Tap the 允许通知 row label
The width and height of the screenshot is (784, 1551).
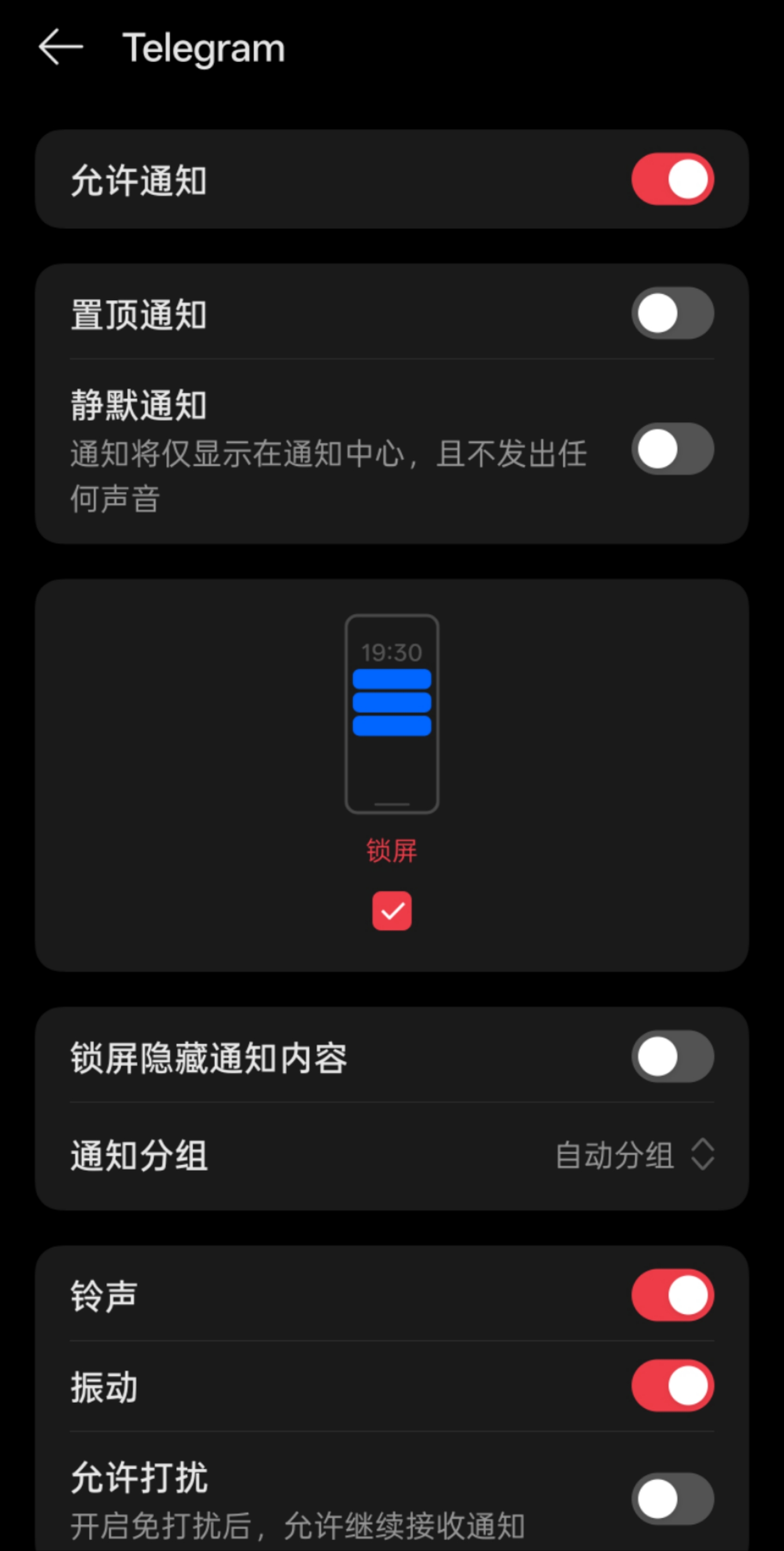click(x=138, y=179)
